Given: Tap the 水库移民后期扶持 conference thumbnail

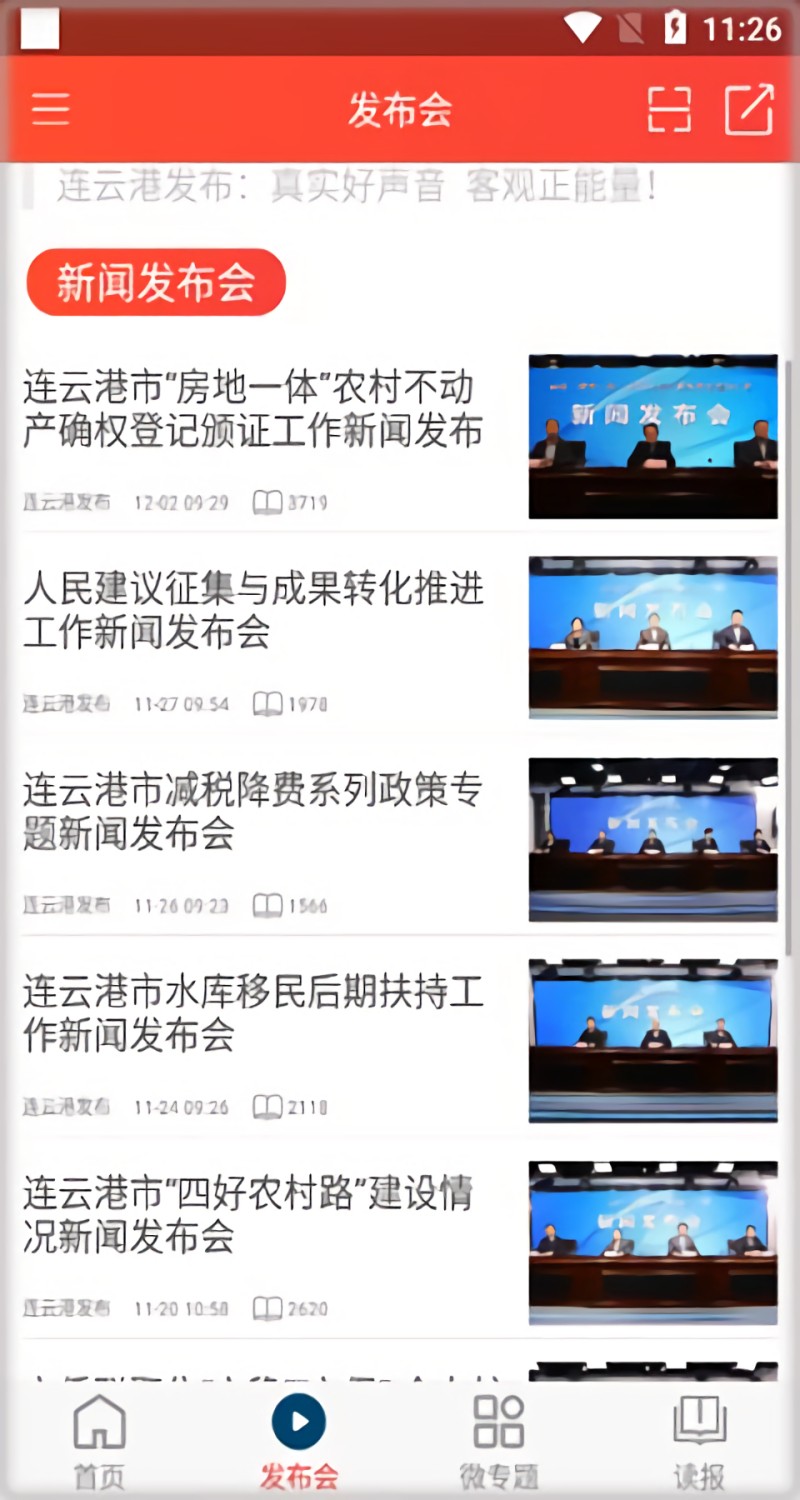Looking at the screenshot, I should pos(652,1039).
